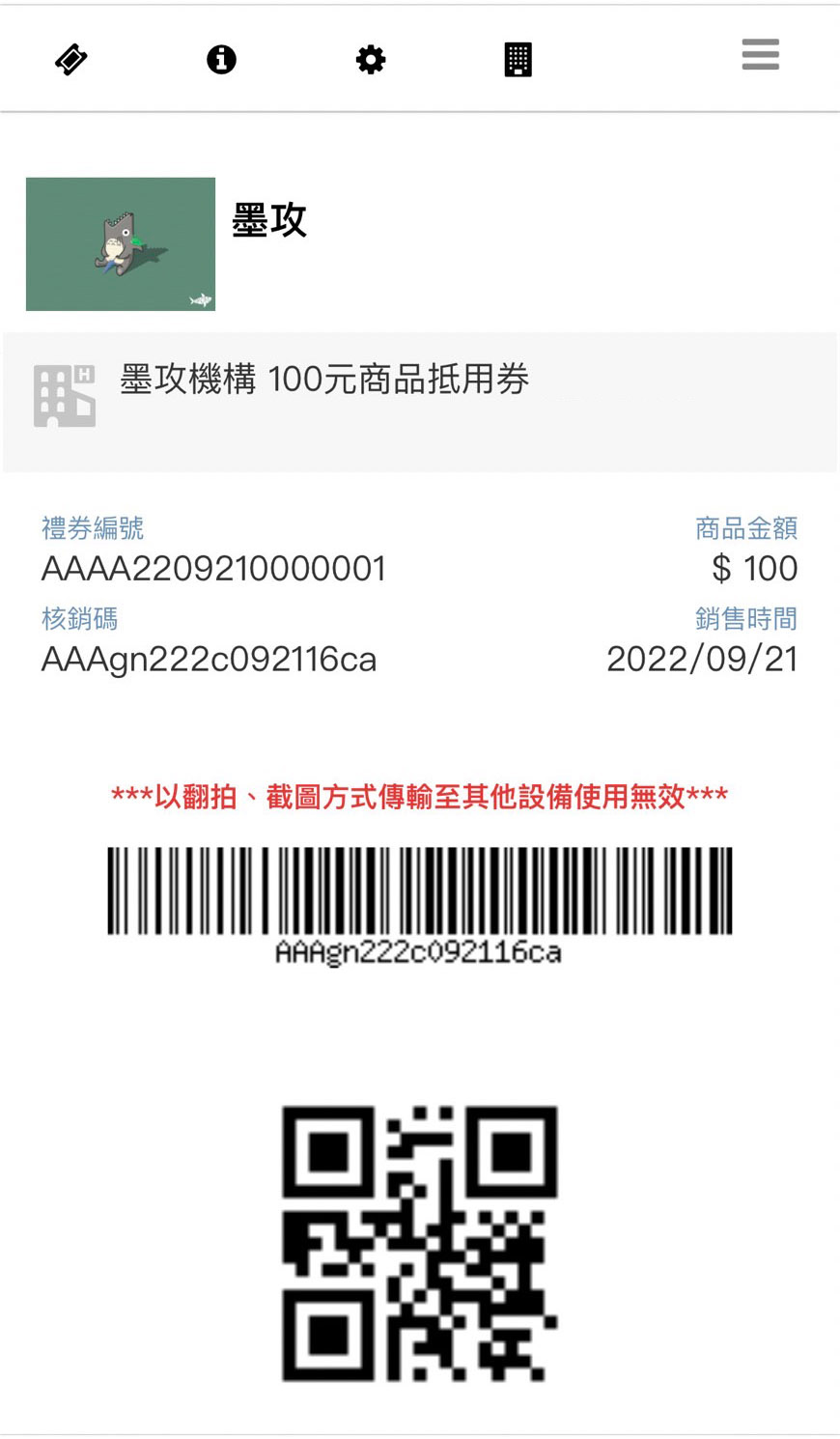Screen dimensions: 840x1439
Task: Open the settings gear
Action: click(371, 60)
